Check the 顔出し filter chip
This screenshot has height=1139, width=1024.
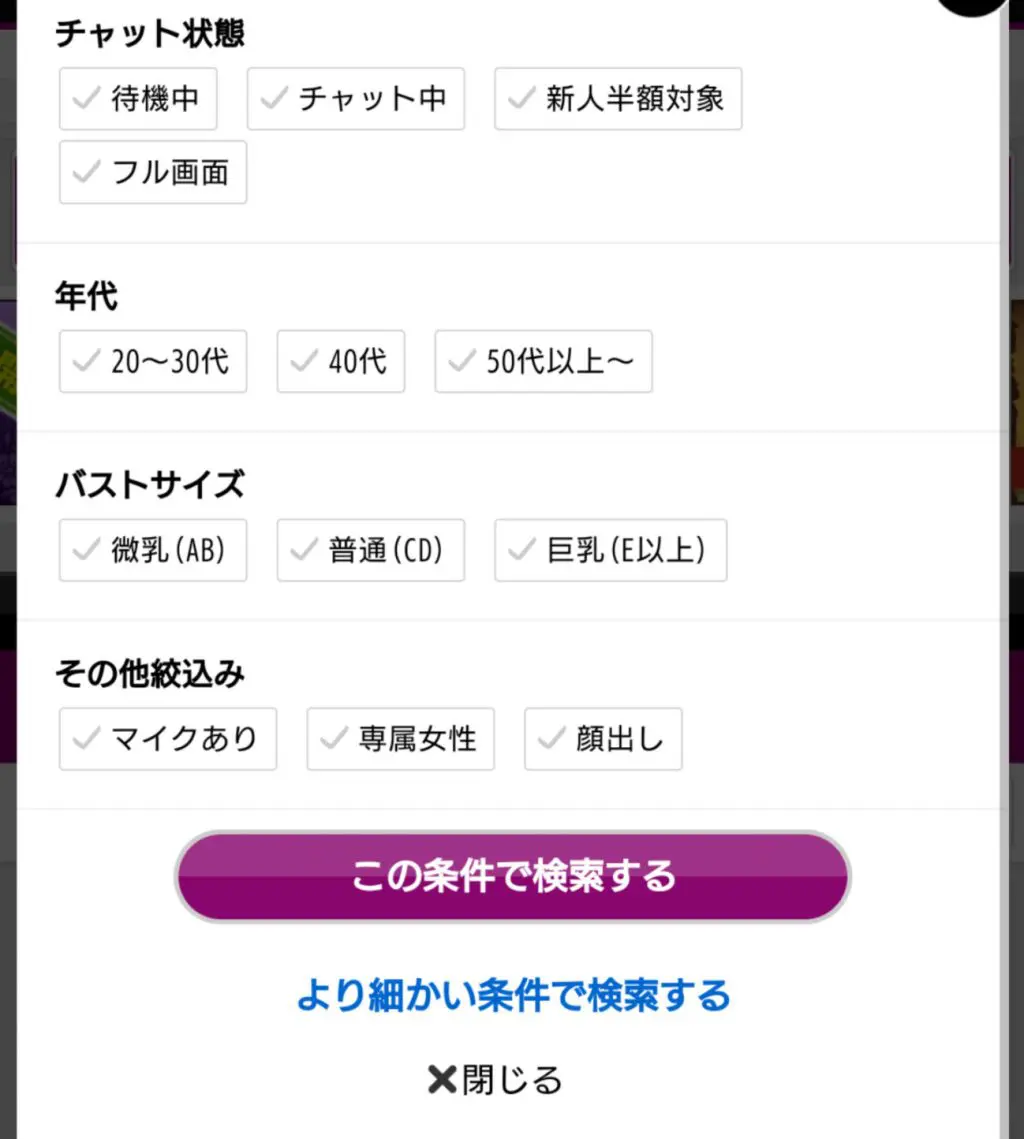point(603,739)
